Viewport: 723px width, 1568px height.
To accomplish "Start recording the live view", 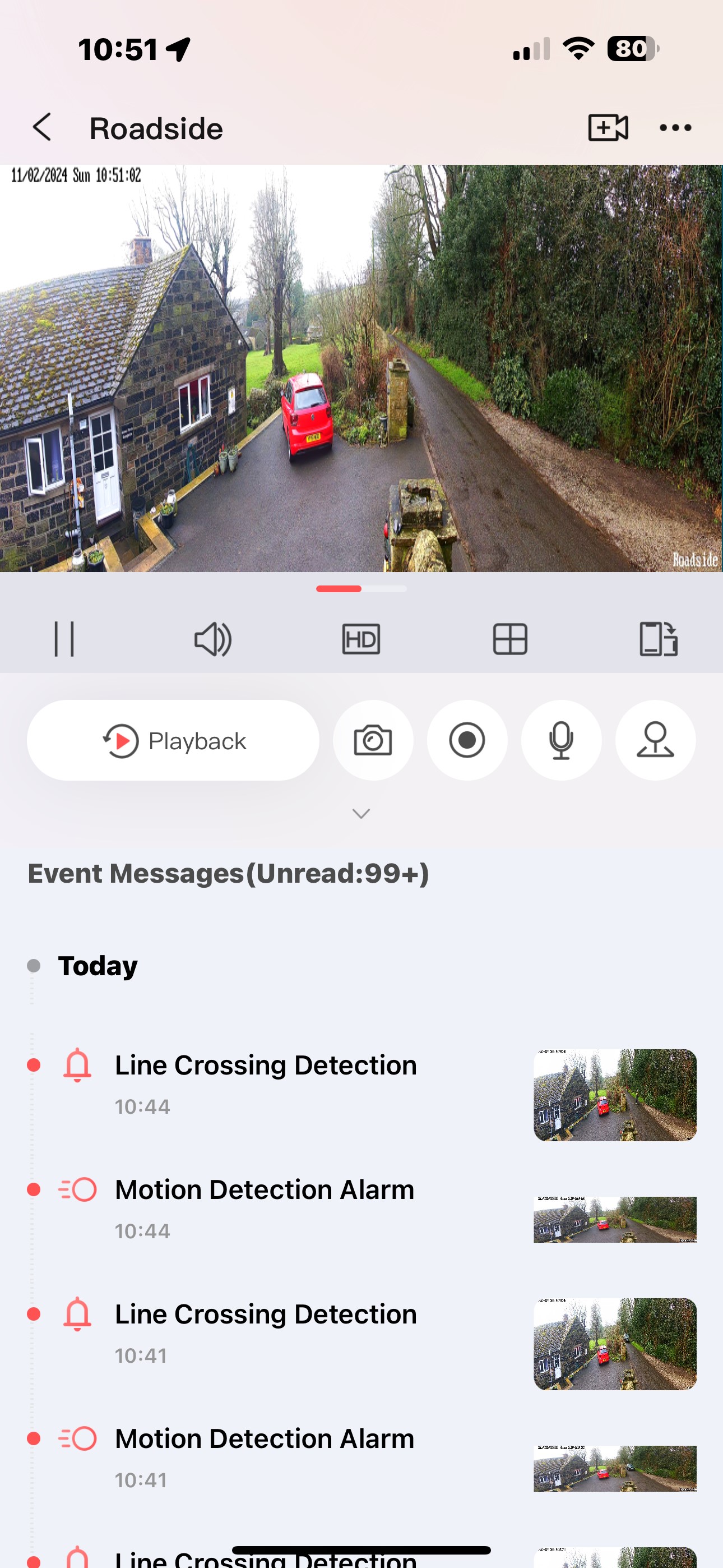I will (x=467, y=740).
